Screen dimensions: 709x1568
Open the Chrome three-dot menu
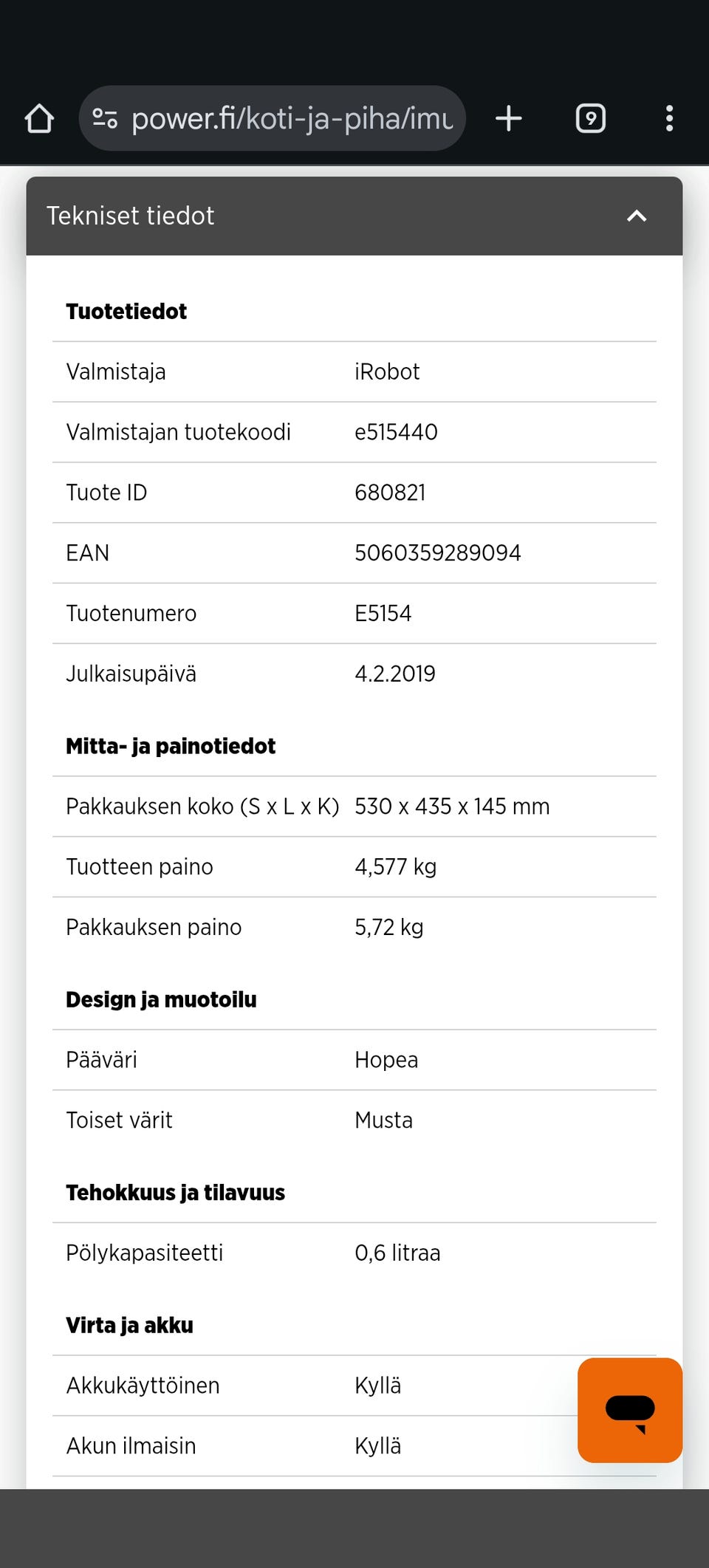pos(669,118)
